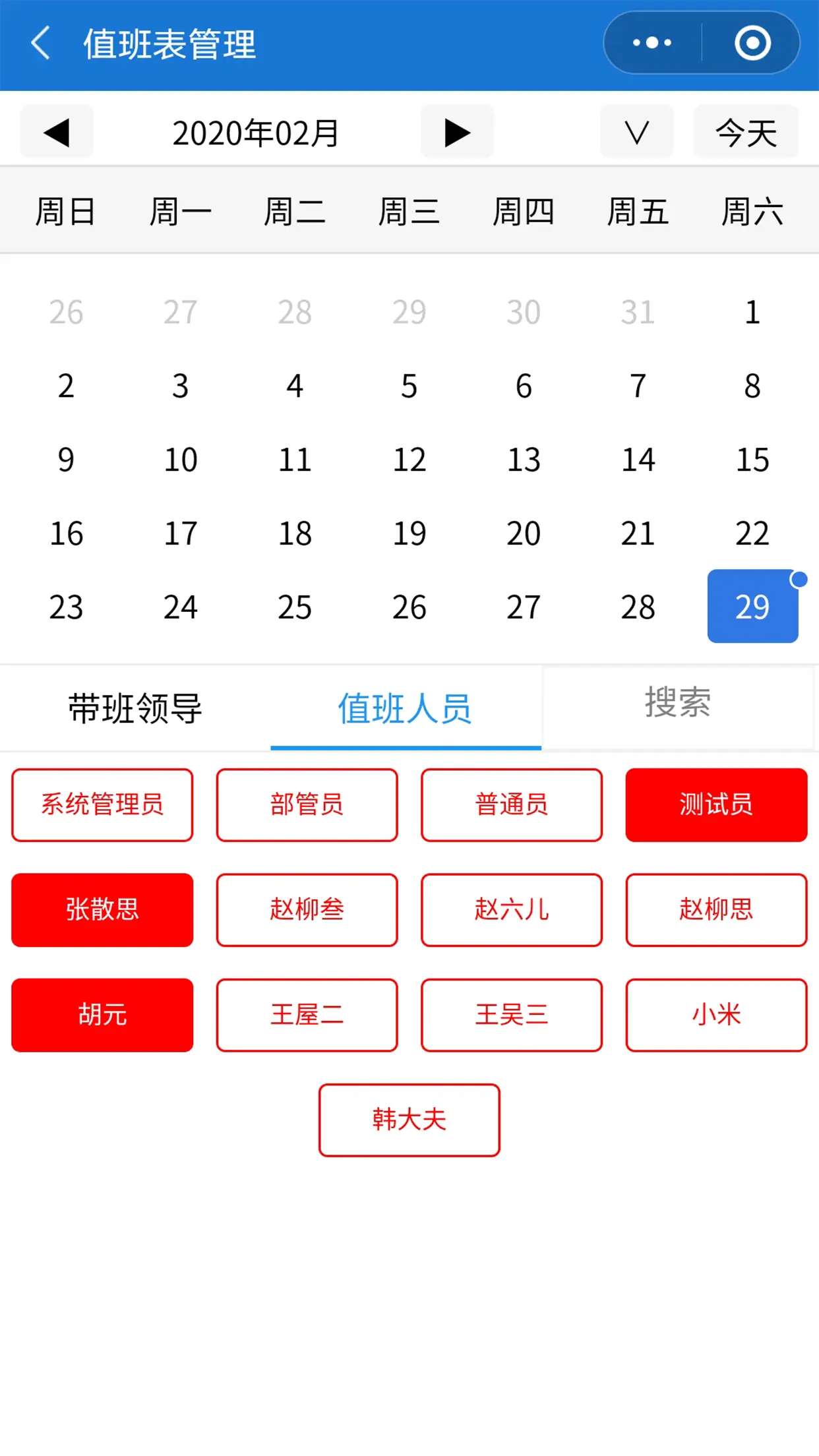Open the mini program overflow menu
This screenshot has width=819, height=1456.
tap(652, 43)
